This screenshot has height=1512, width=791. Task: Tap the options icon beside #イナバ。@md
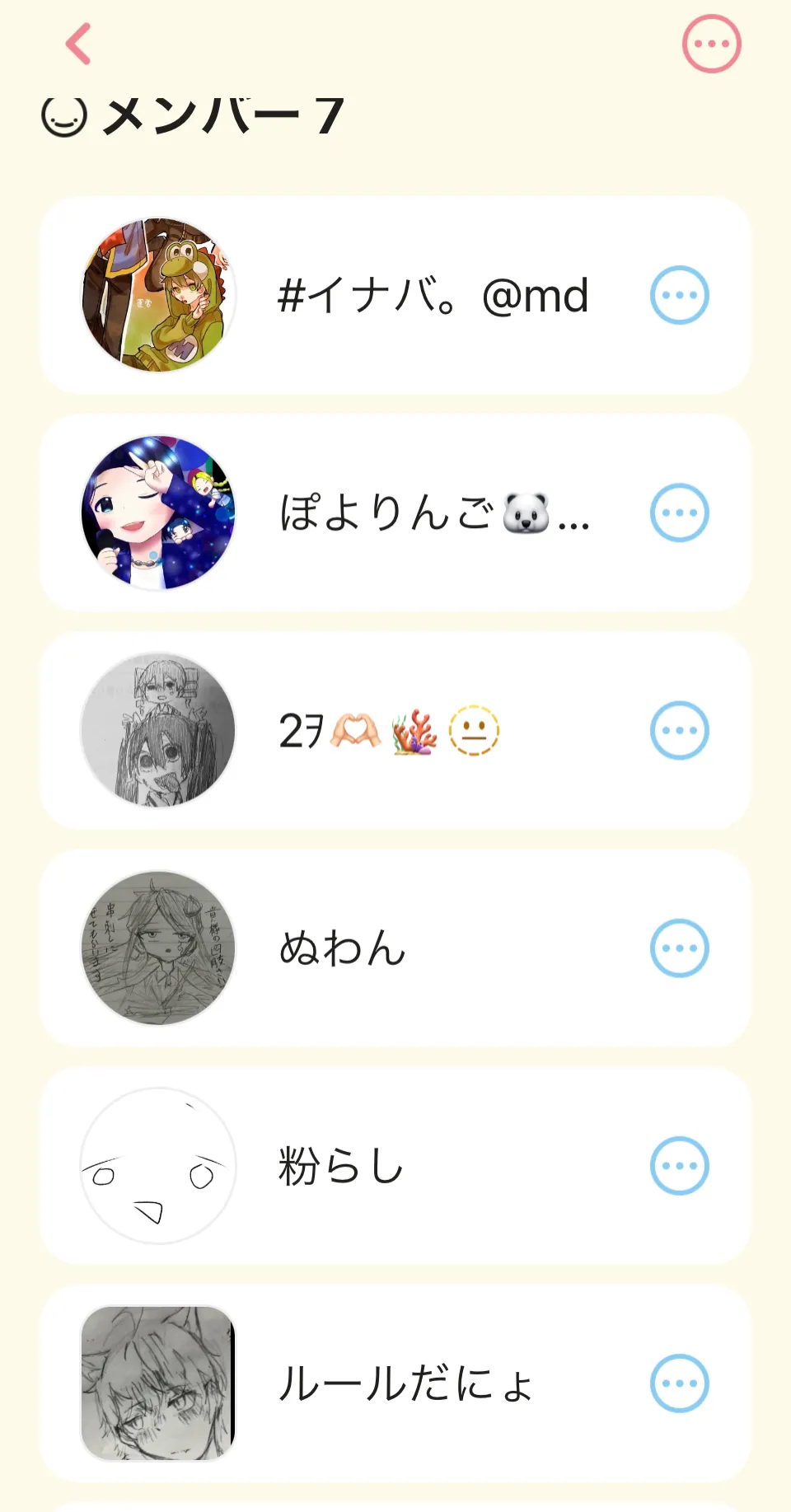tap(680, 295)
